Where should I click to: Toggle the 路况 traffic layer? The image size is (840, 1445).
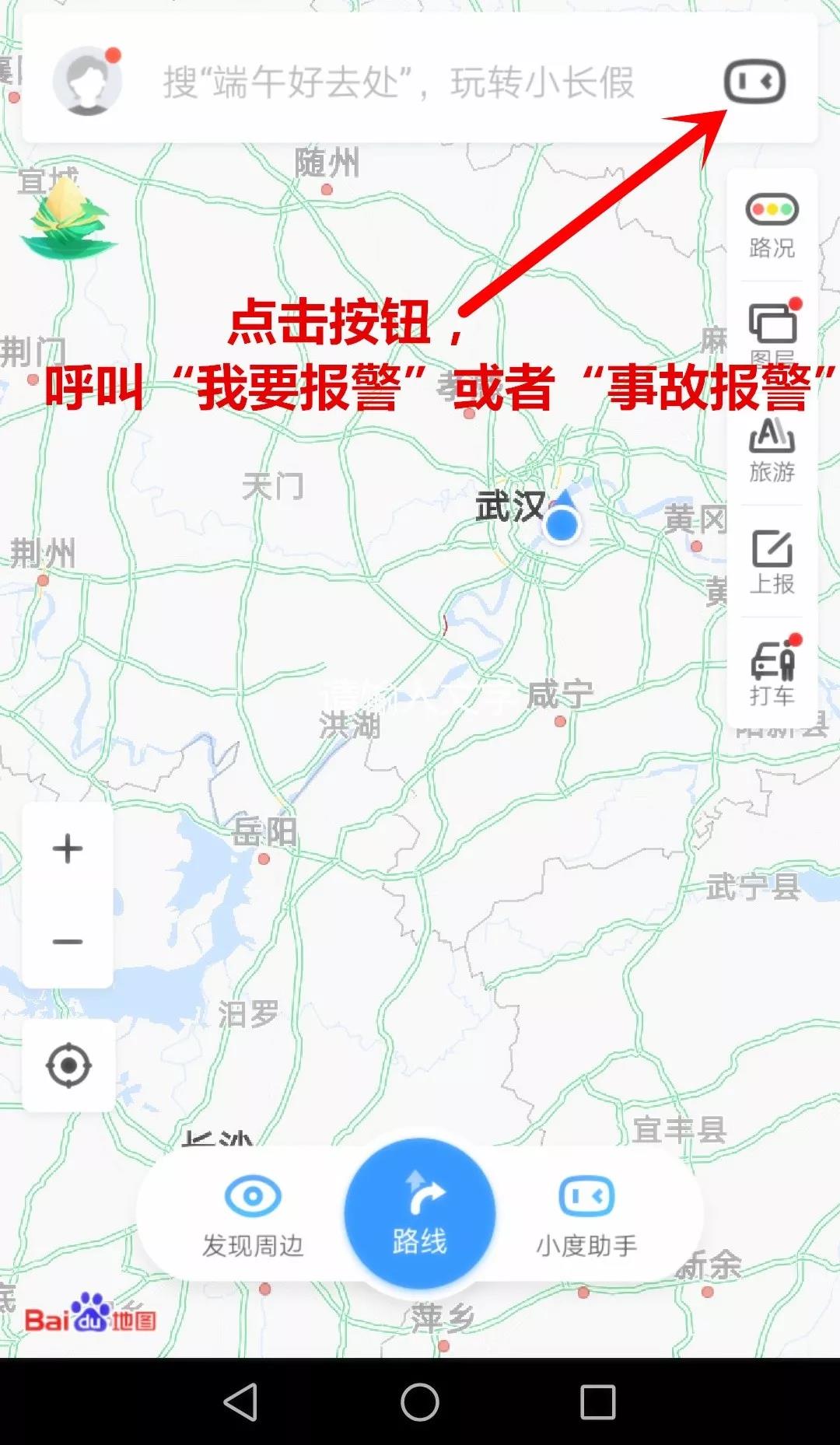[x=772, y=226]
